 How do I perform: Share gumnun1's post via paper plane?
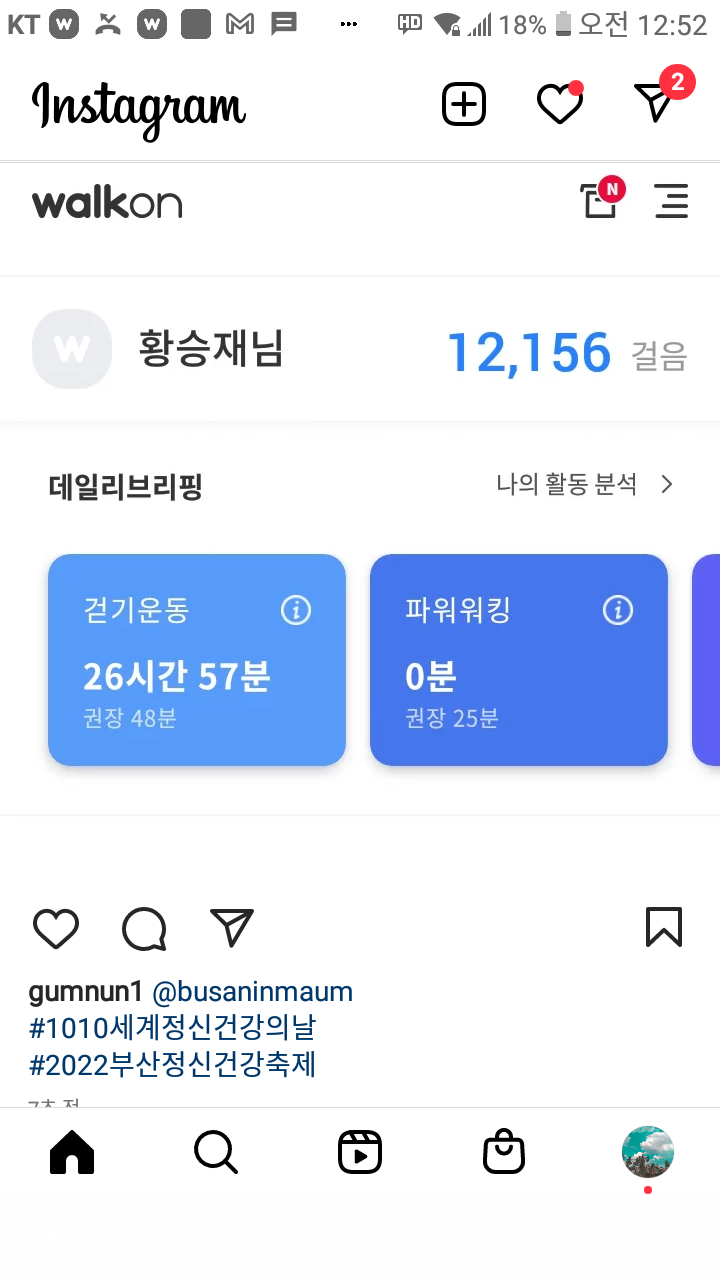tap(232, 928)
